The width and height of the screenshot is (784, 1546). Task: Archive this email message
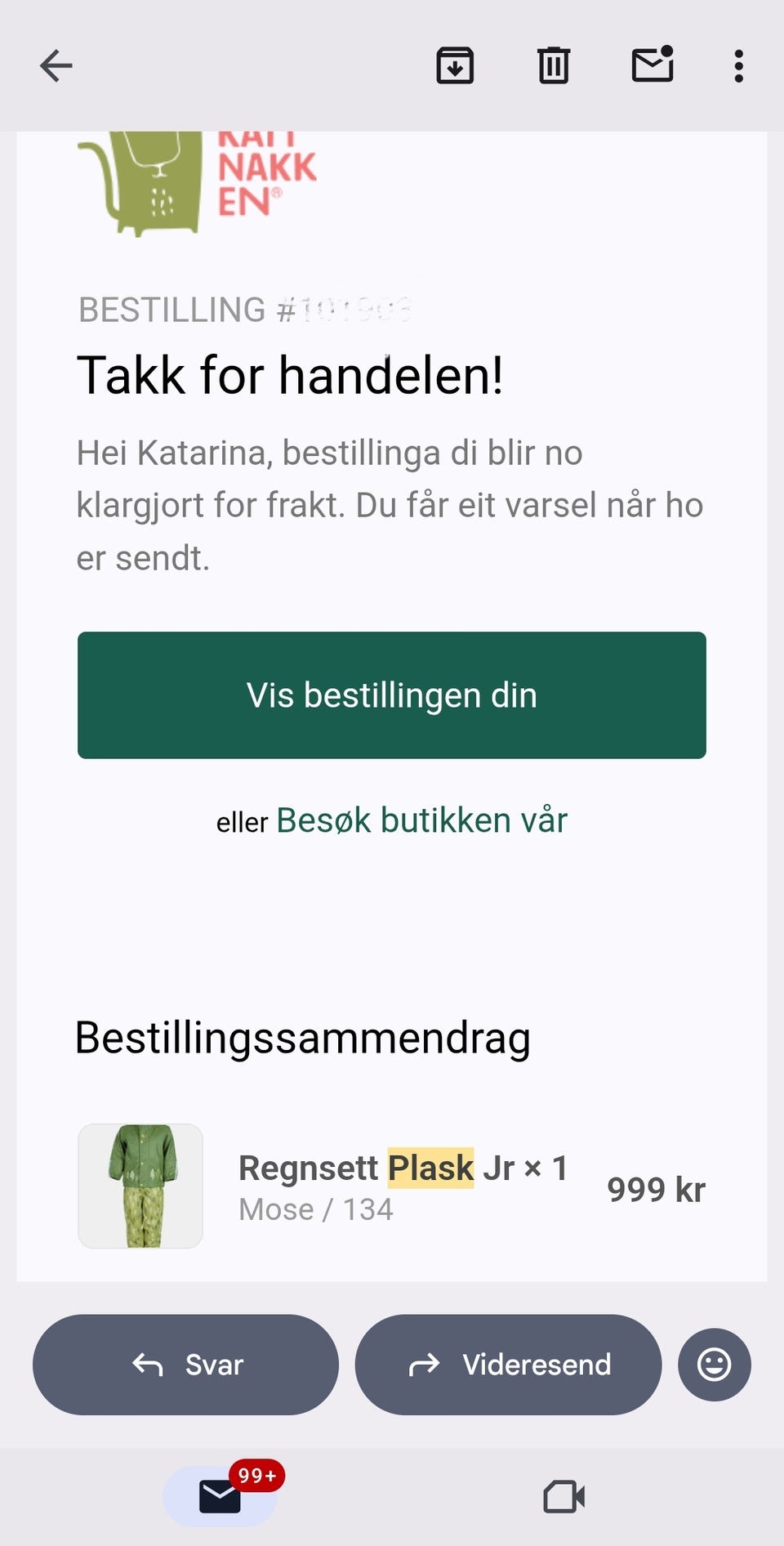click(x=455, y=66)
